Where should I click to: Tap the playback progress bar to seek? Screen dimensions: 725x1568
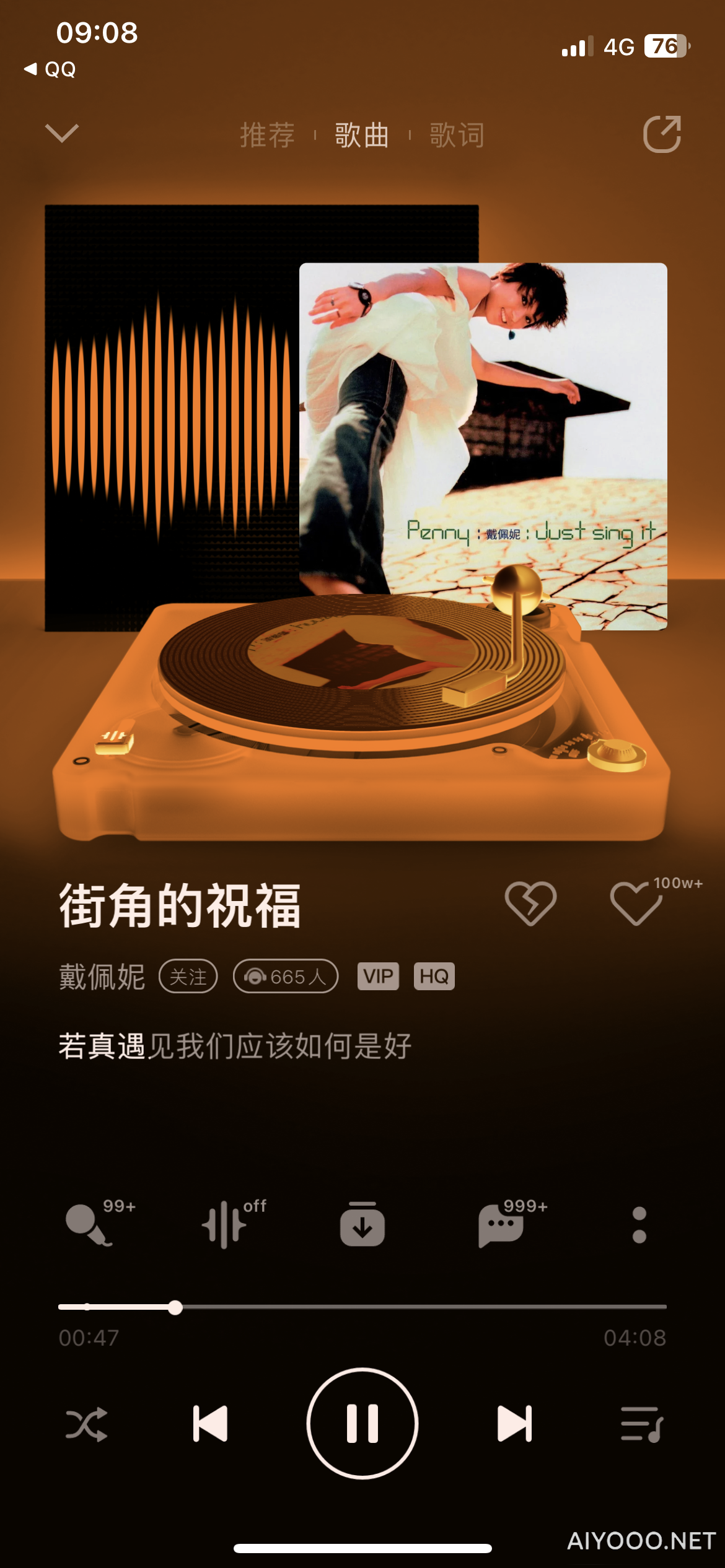point(421,1307)
